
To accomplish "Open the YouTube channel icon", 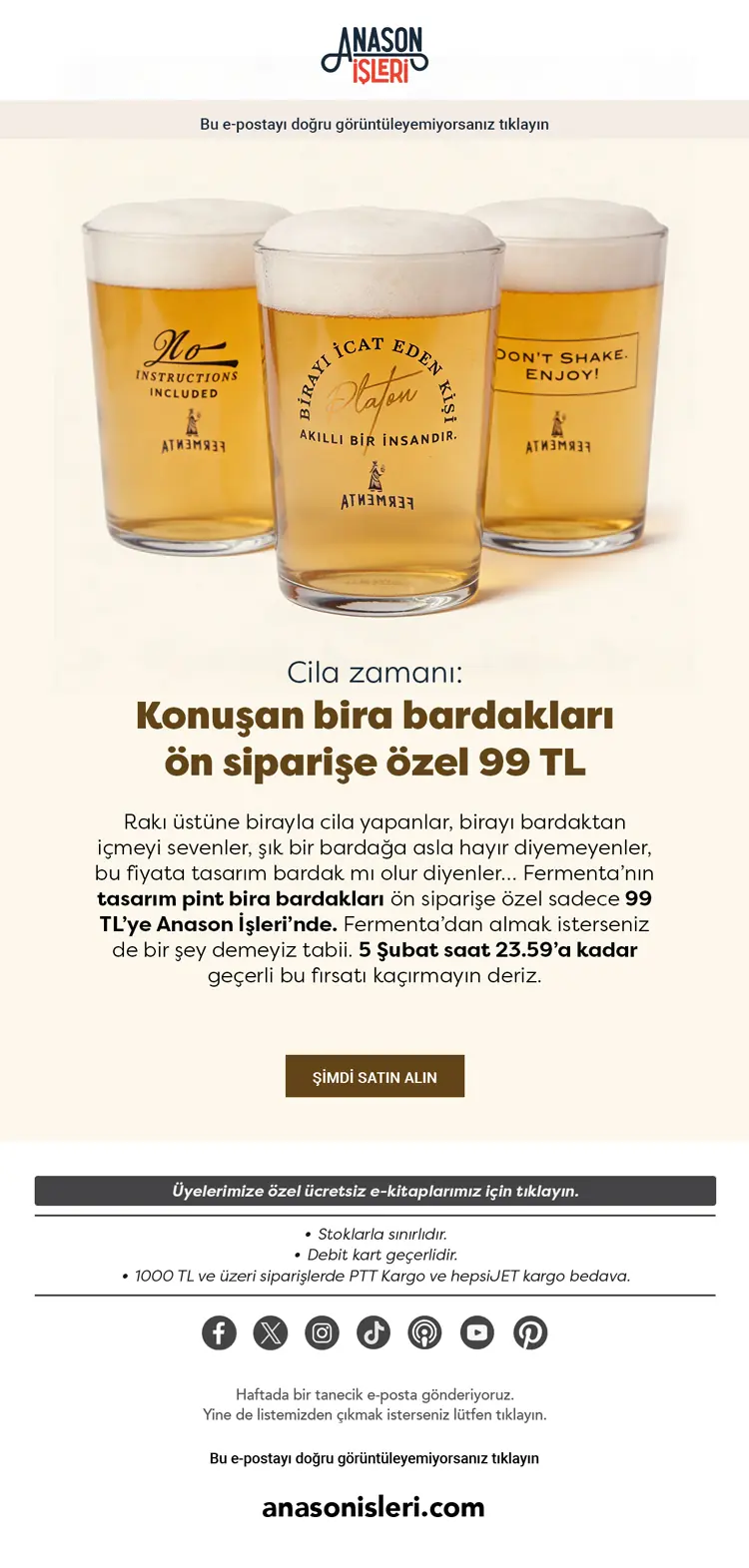I will coord(477,1332).
